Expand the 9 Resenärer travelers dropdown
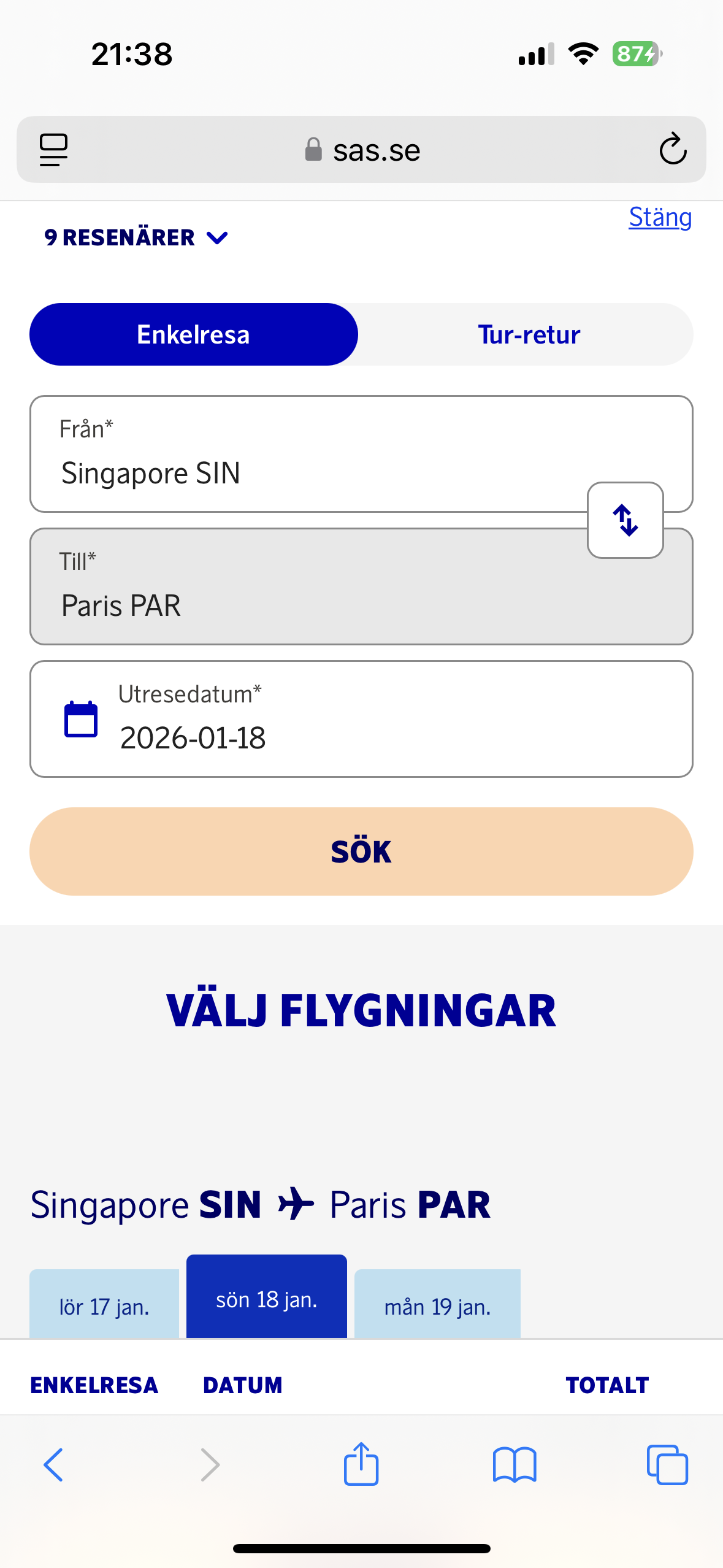The image size is (723, 1568). coord(136,237)
